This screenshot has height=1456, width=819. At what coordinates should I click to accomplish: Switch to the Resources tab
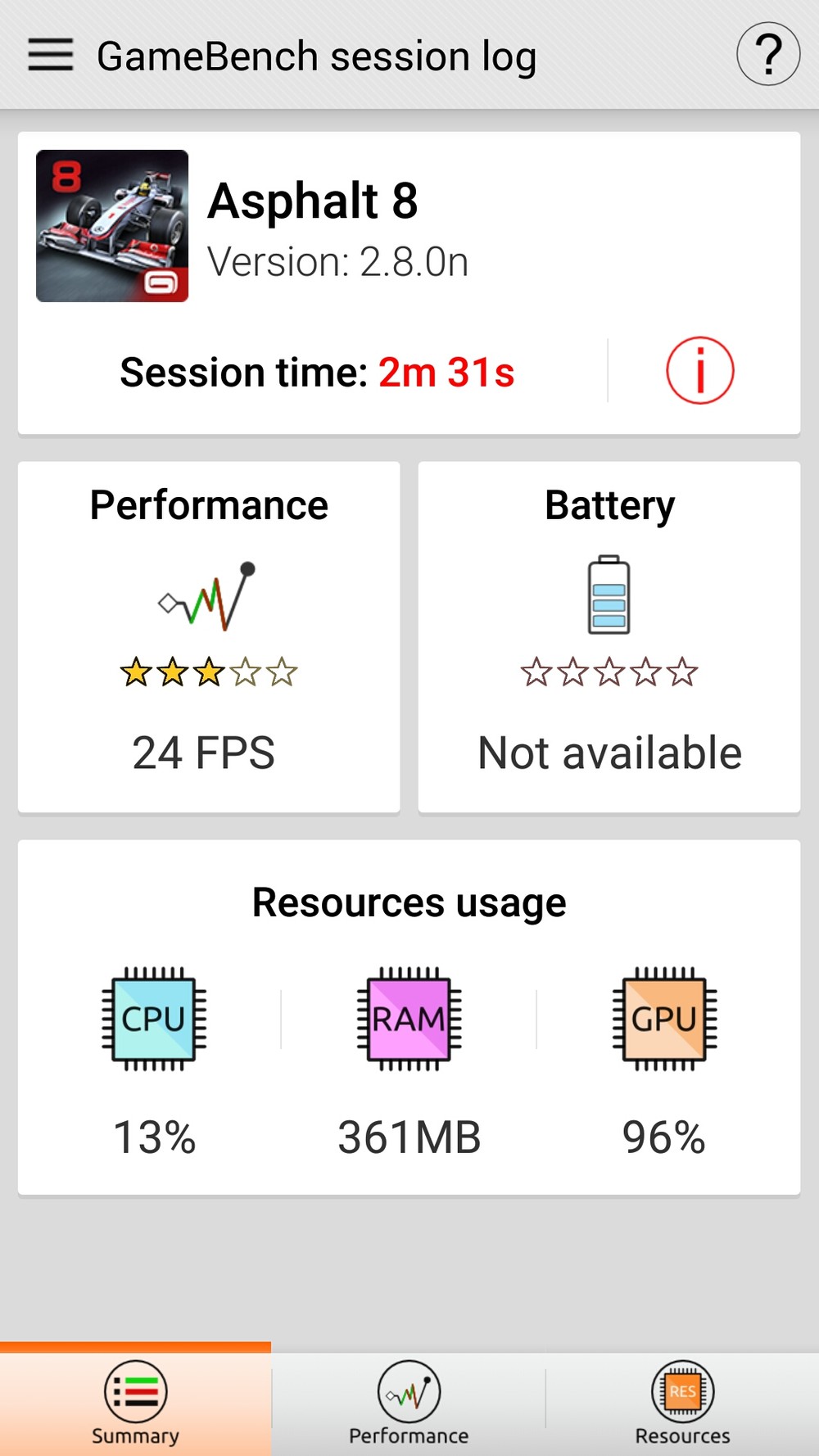click(x=682, y=1402)
